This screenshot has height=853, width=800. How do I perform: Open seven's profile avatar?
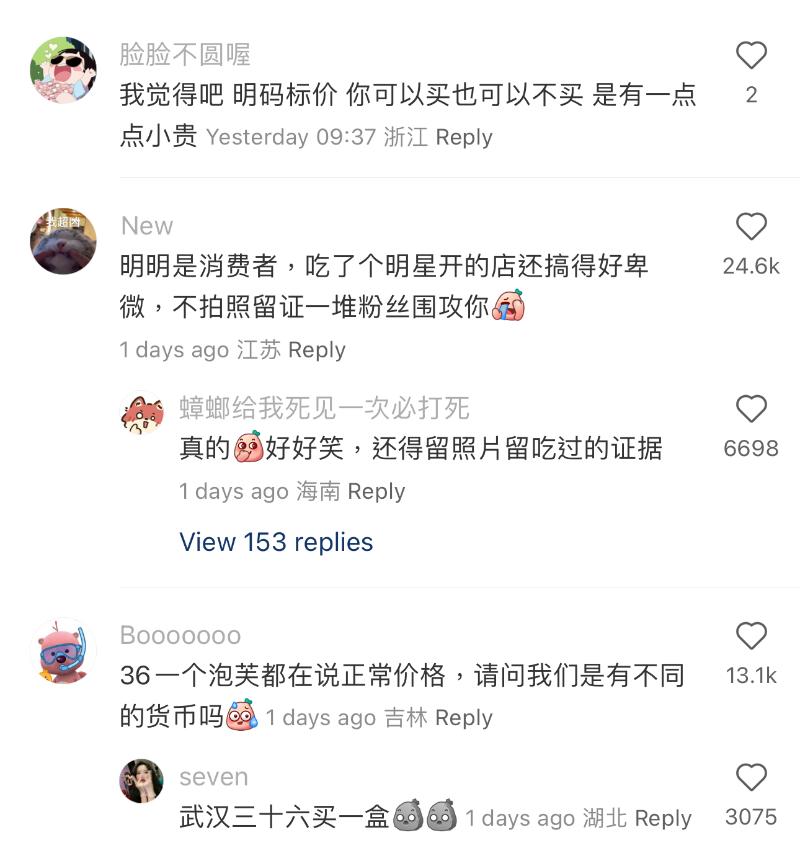click(141, 780)
